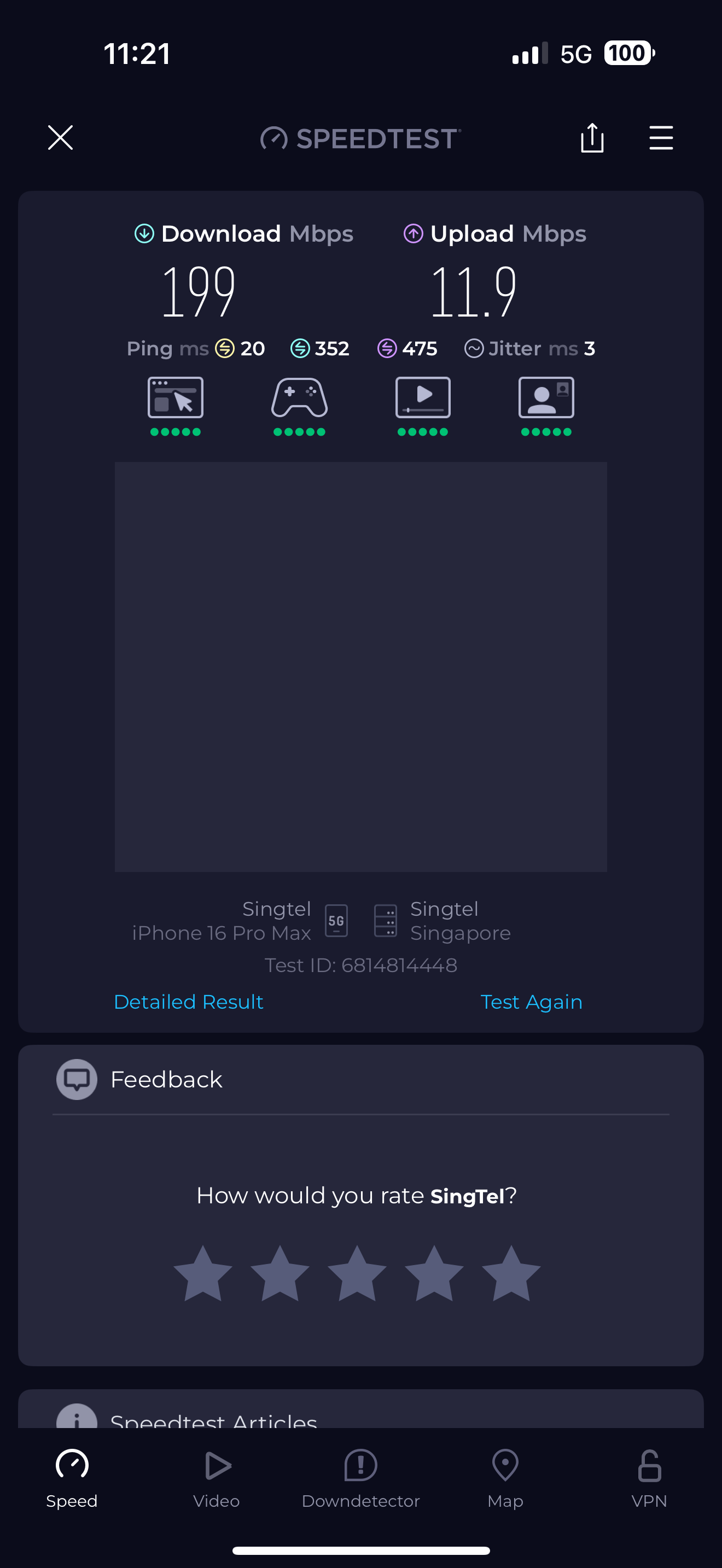Run the test again
Screen dimensions: 722x1568
pos(531,1002)
